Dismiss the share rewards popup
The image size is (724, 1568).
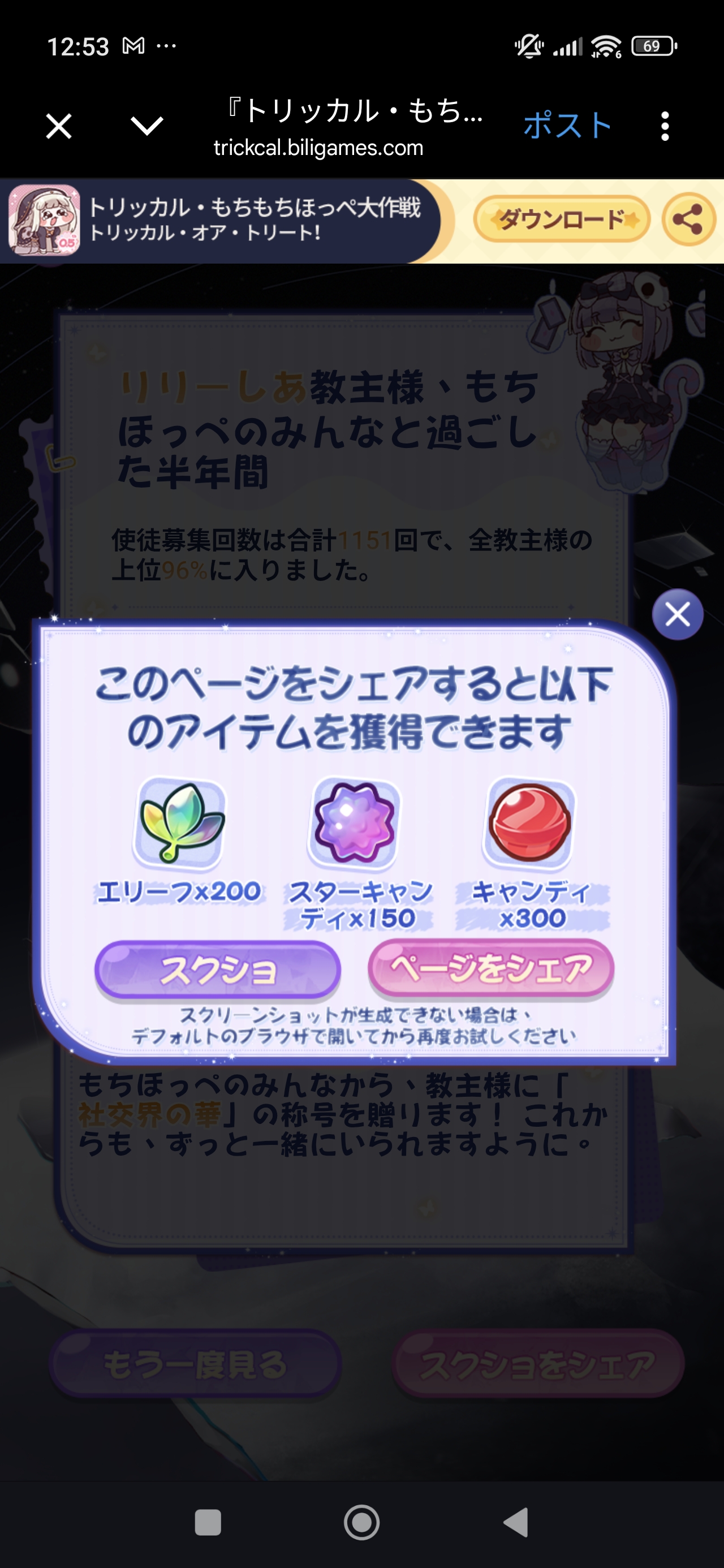tap(677, 614)
